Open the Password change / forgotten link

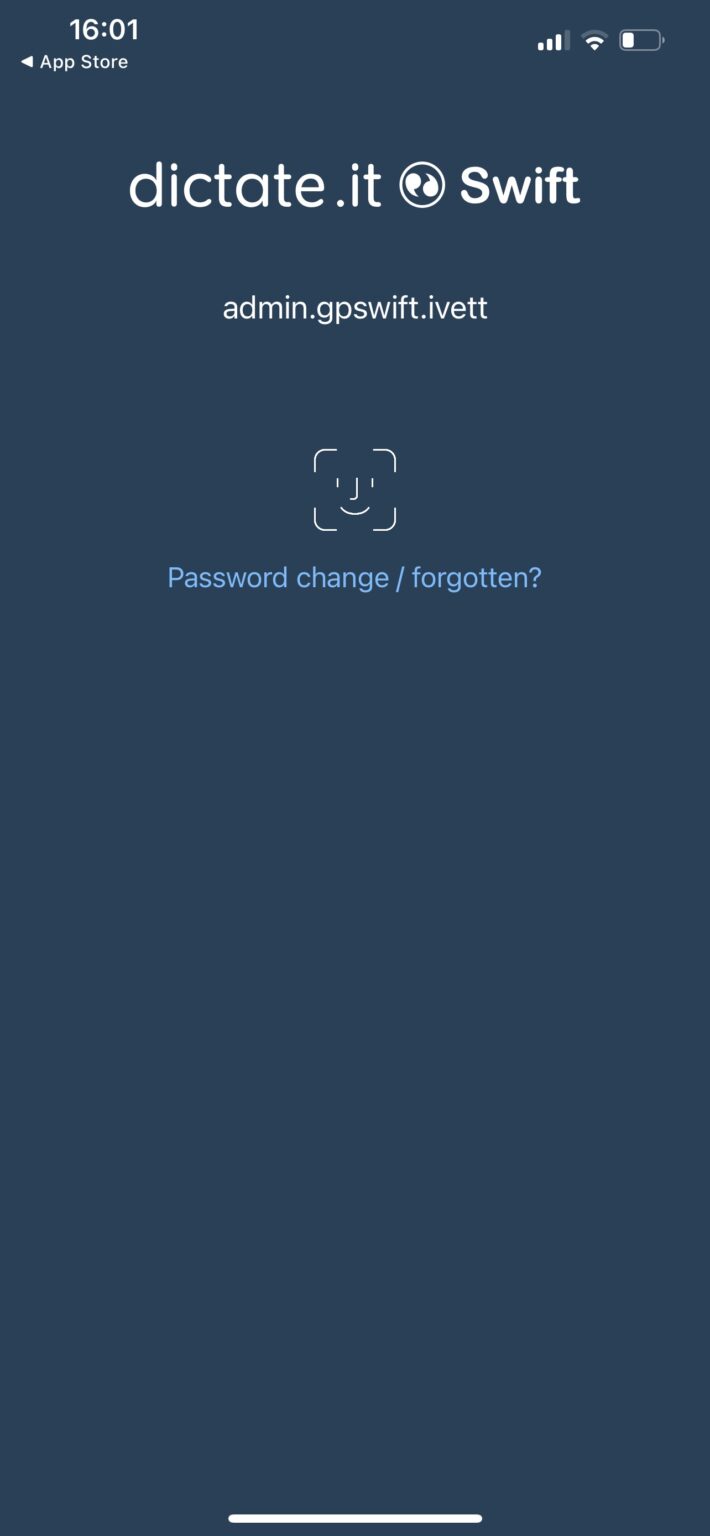click(x=354, y=578)
